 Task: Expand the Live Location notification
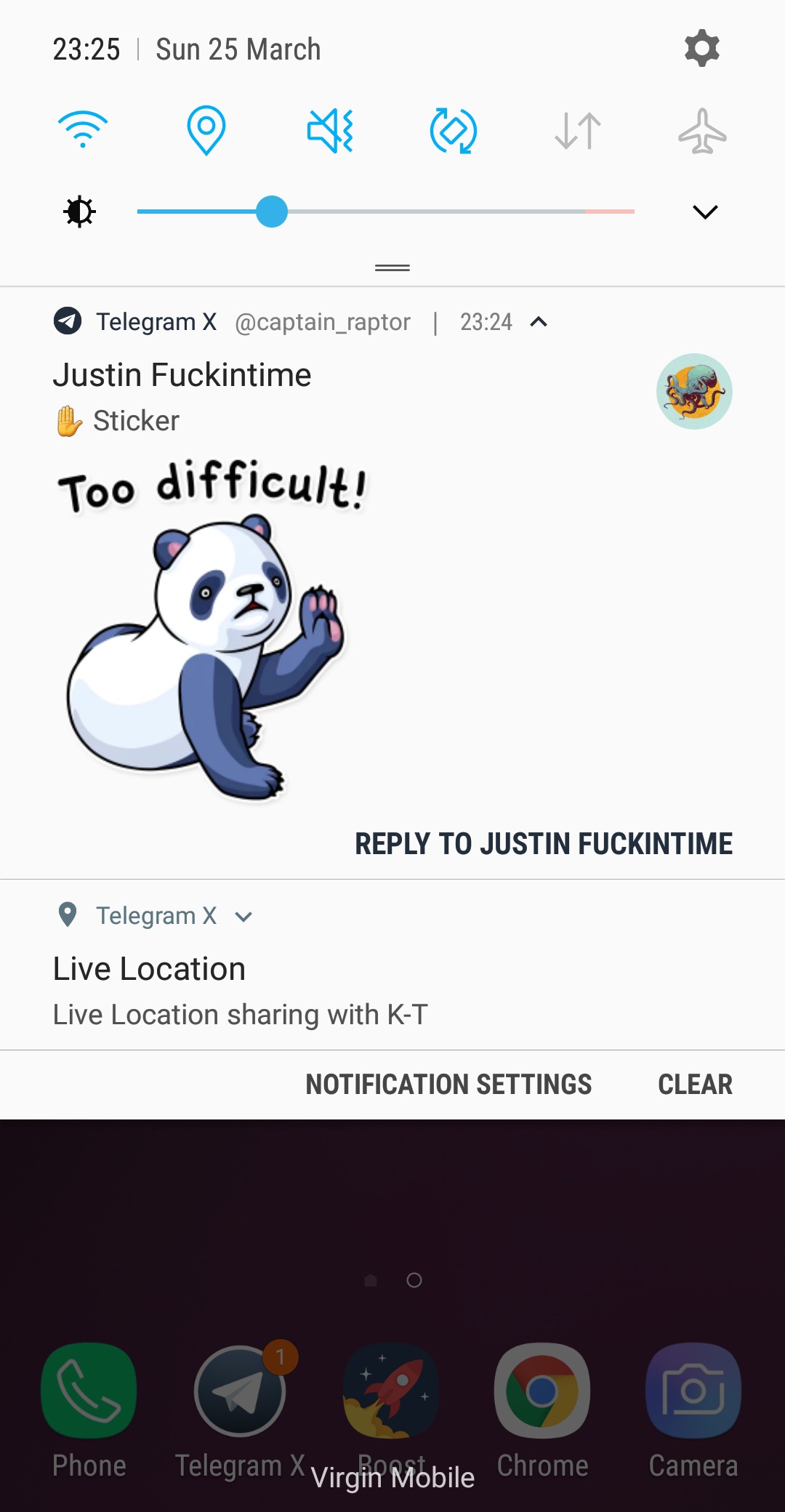(x=244, y=917)
